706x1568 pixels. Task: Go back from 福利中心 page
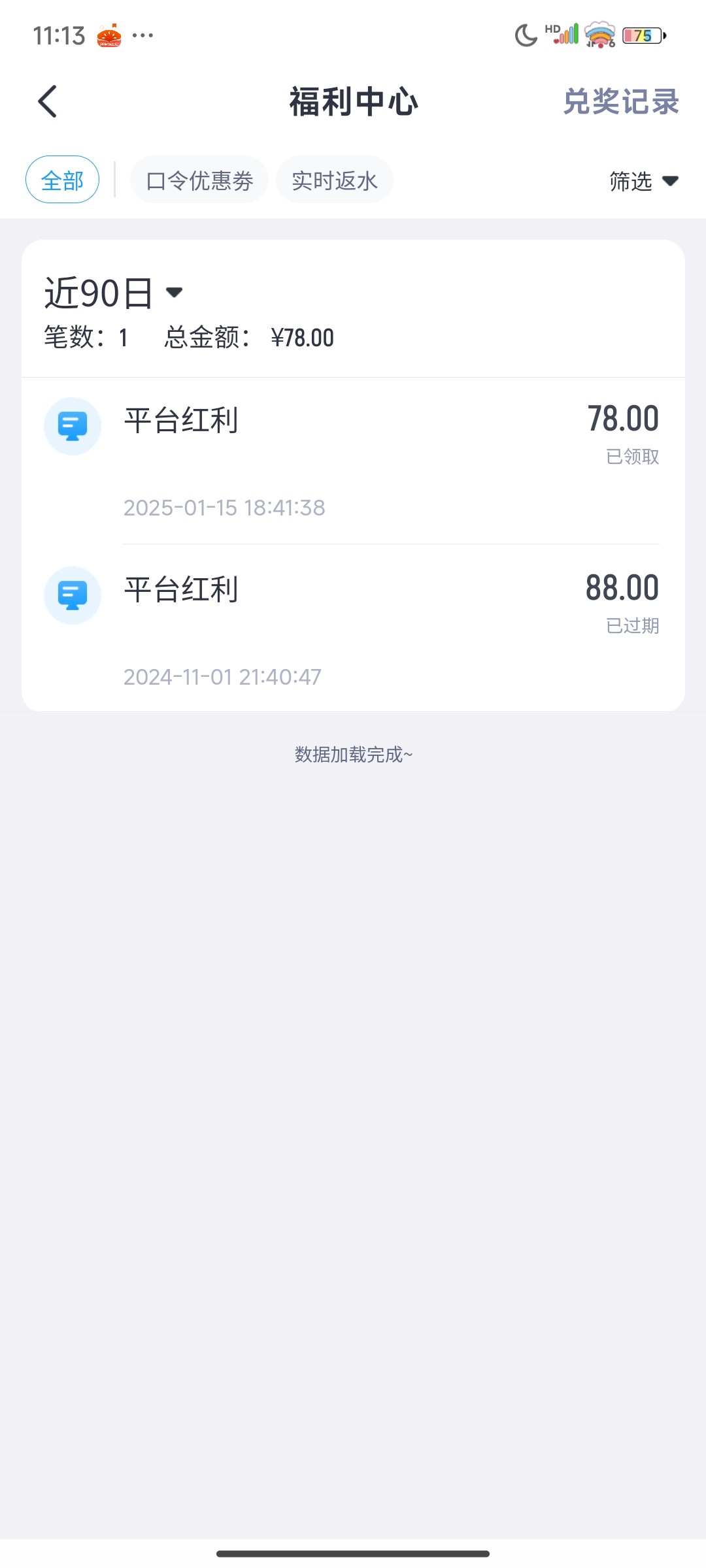pos(48,101)
